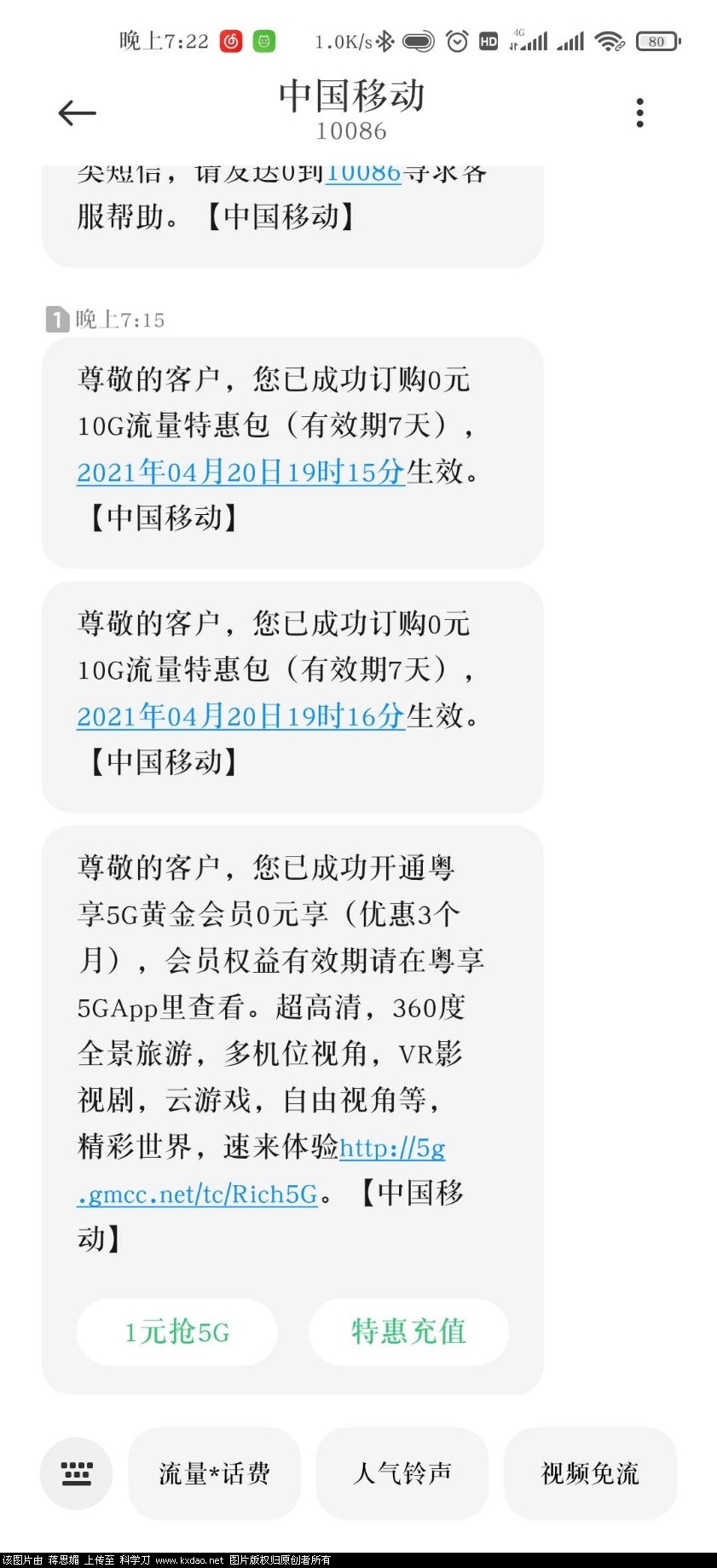Open the three-dot overflow menu
Screen dimensions: 717x1568
pyautogui.click(x=639, y=112)
